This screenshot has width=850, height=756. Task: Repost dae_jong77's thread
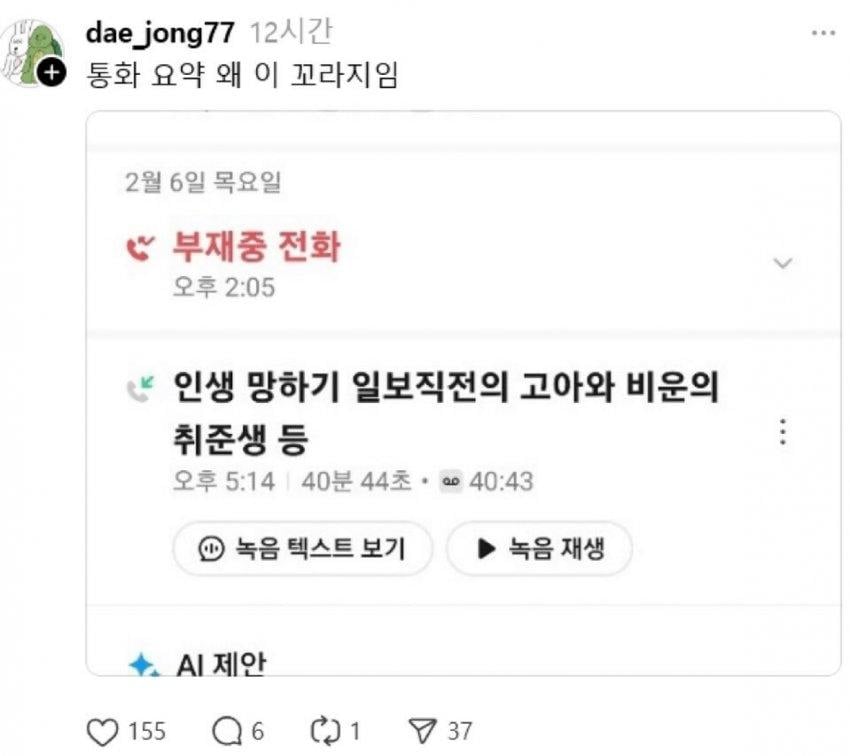click(327, 731)
